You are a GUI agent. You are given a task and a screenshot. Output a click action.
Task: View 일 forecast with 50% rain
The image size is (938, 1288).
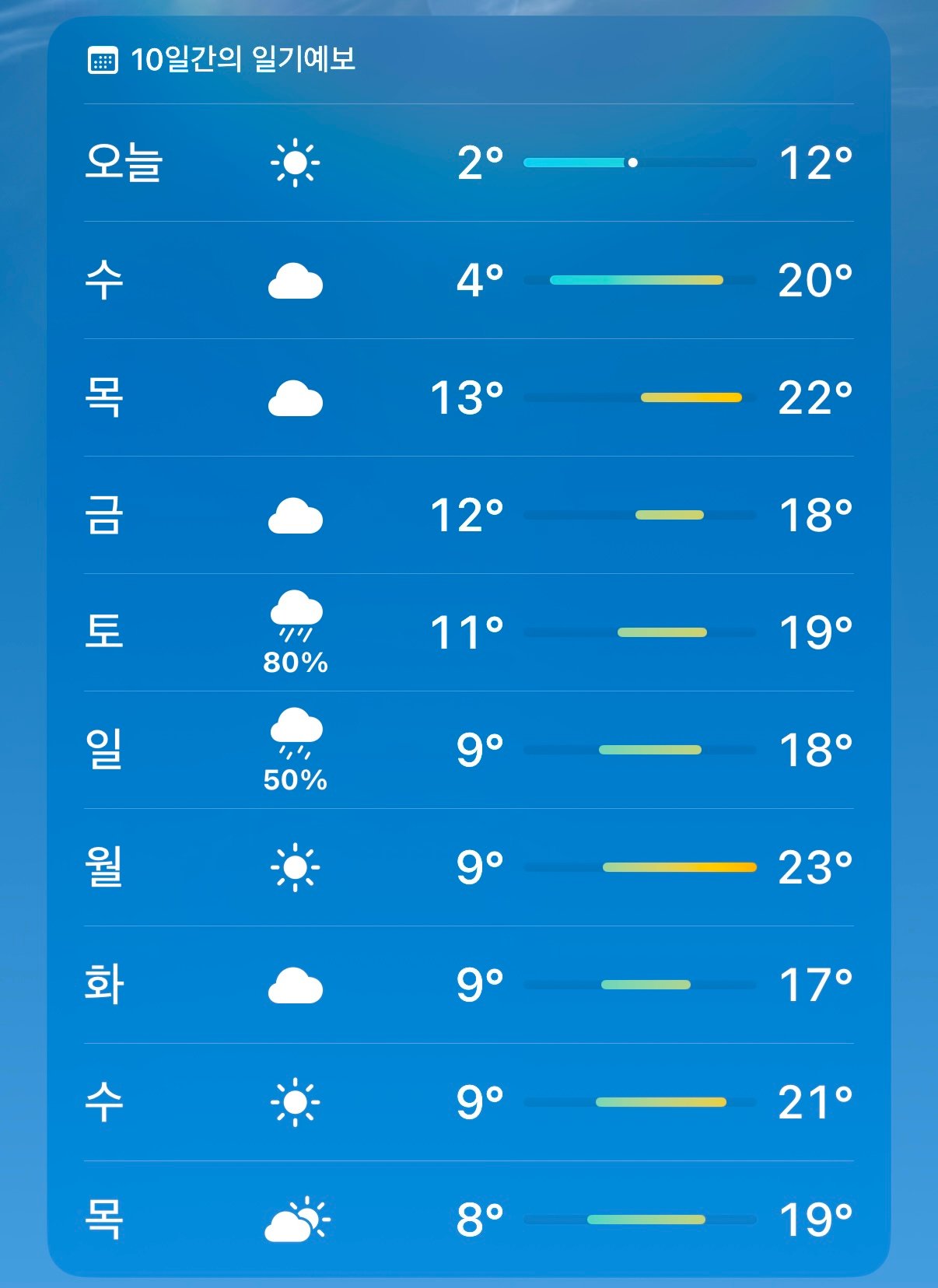(469, 750)
